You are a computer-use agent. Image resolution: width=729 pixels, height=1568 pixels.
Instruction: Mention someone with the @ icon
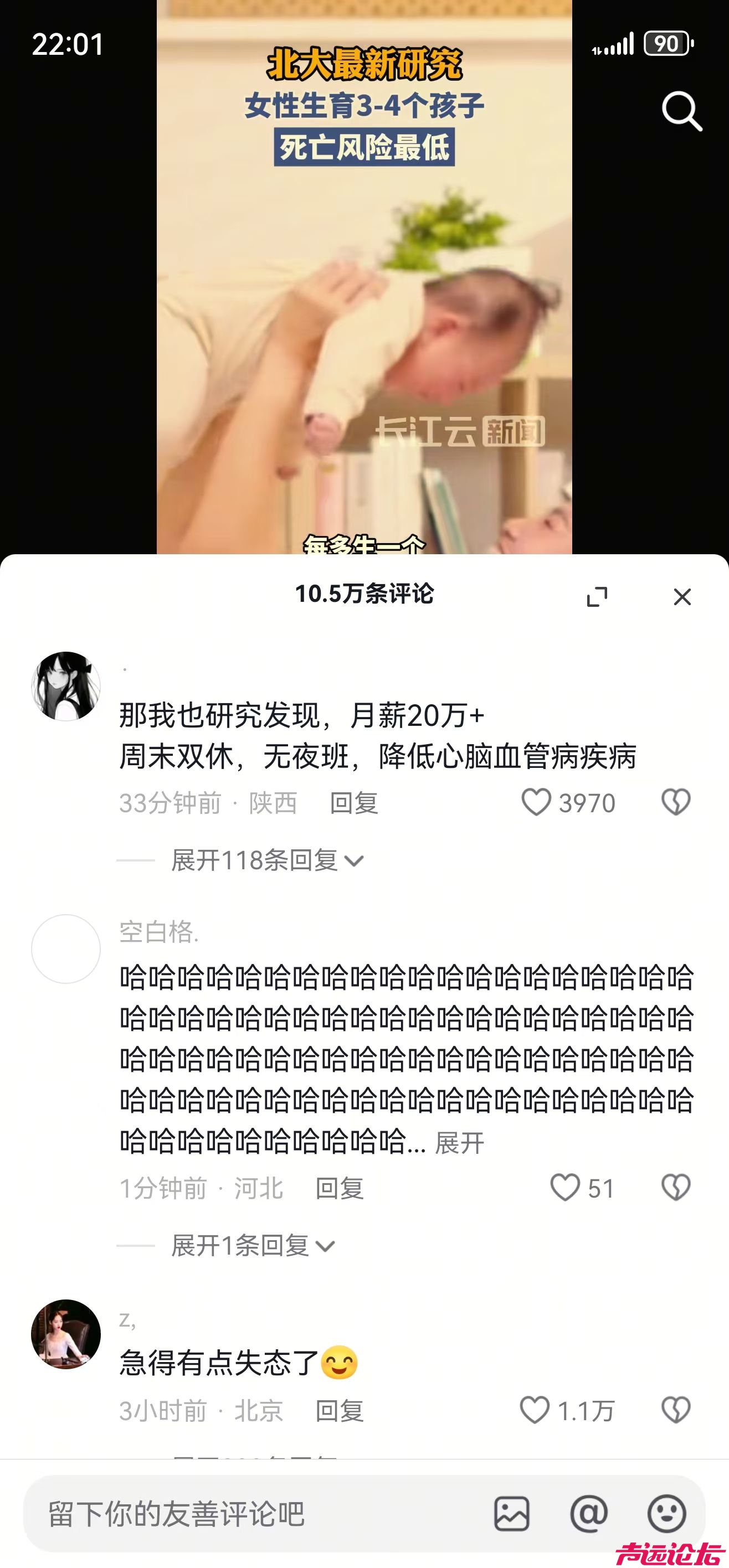click(589, 1513)
